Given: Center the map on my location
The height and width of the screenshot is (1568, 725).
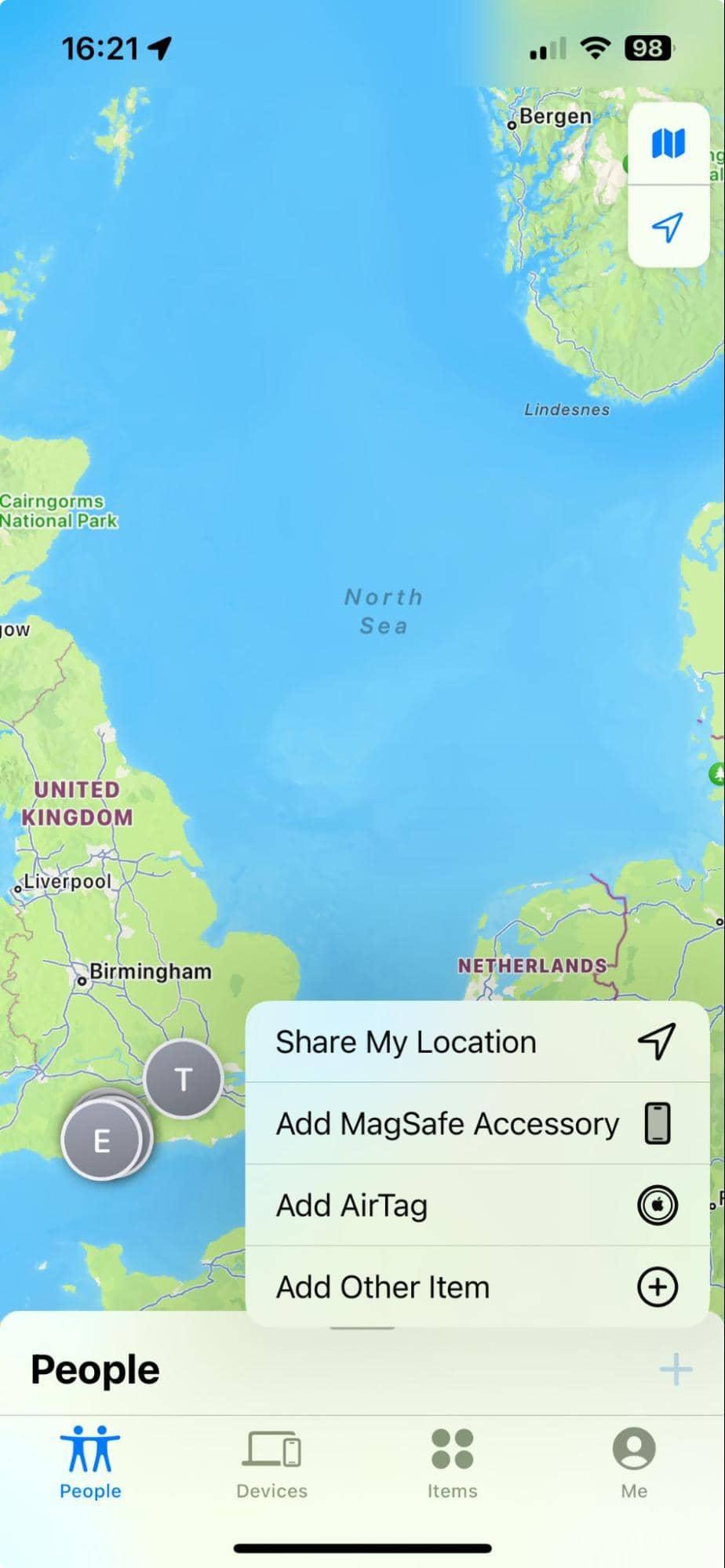Looking at the screenshot, I should pos(668,227).
